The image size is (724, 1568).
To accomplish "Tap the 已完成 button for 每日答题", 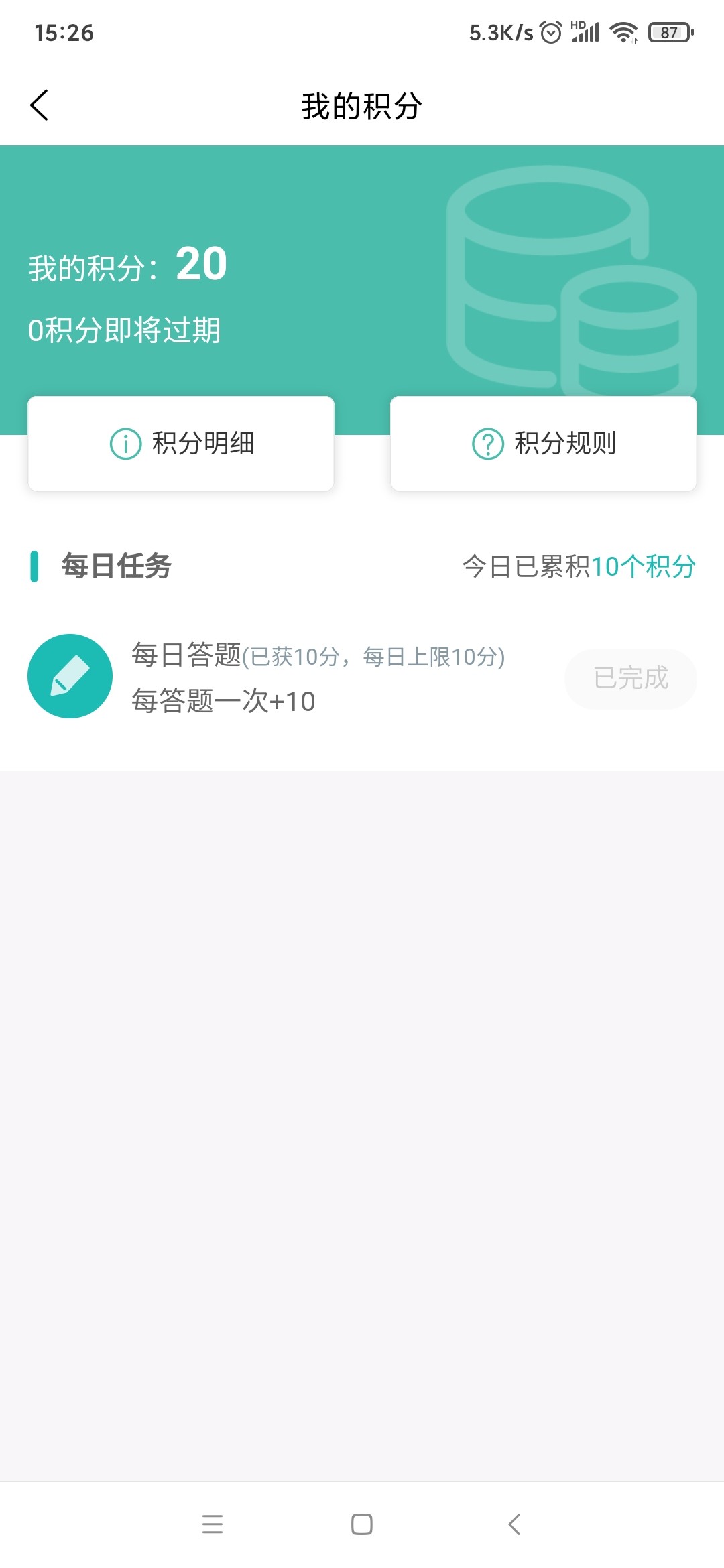I will 630,678.
